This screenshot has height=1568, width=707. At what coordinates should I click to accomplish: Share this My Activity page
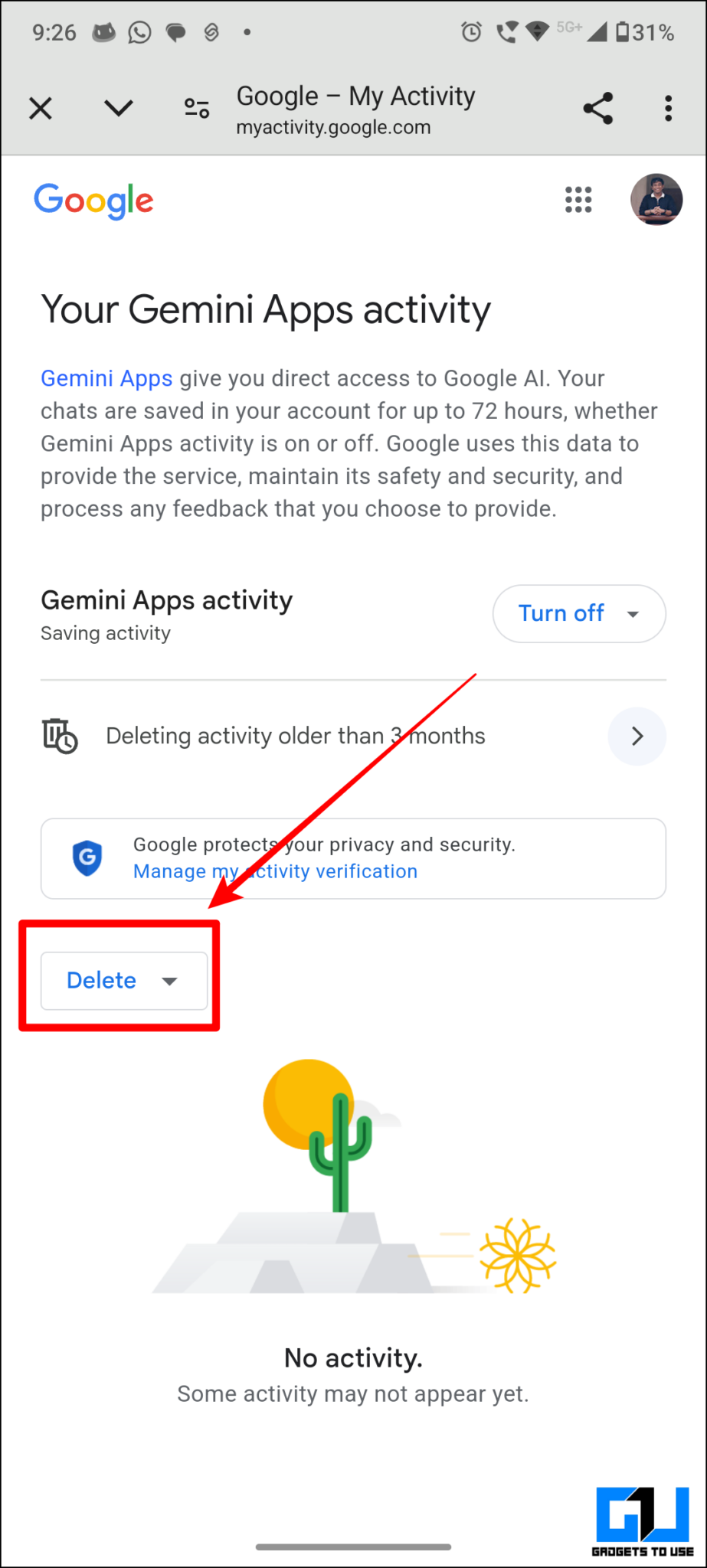coord(598,109)
